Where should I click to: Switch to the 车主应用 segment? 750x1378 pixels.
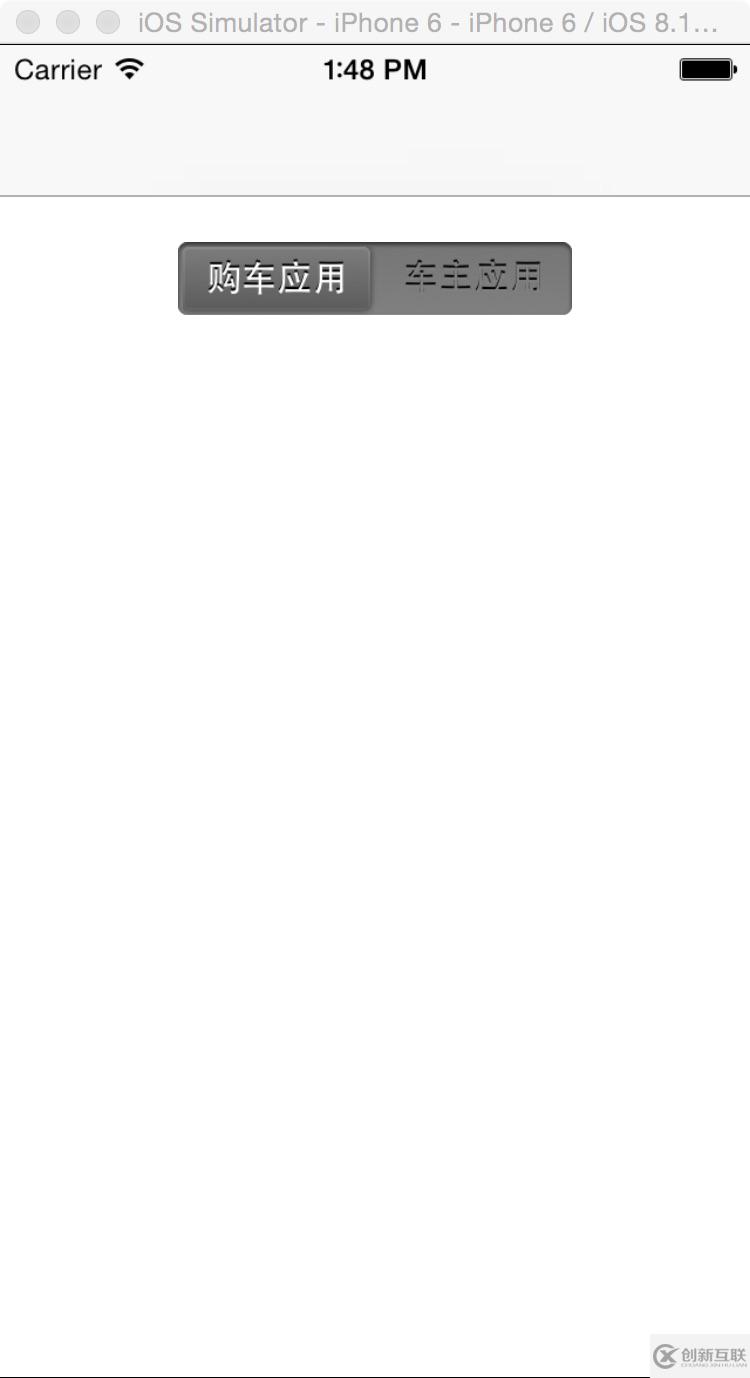pos(472,278)
